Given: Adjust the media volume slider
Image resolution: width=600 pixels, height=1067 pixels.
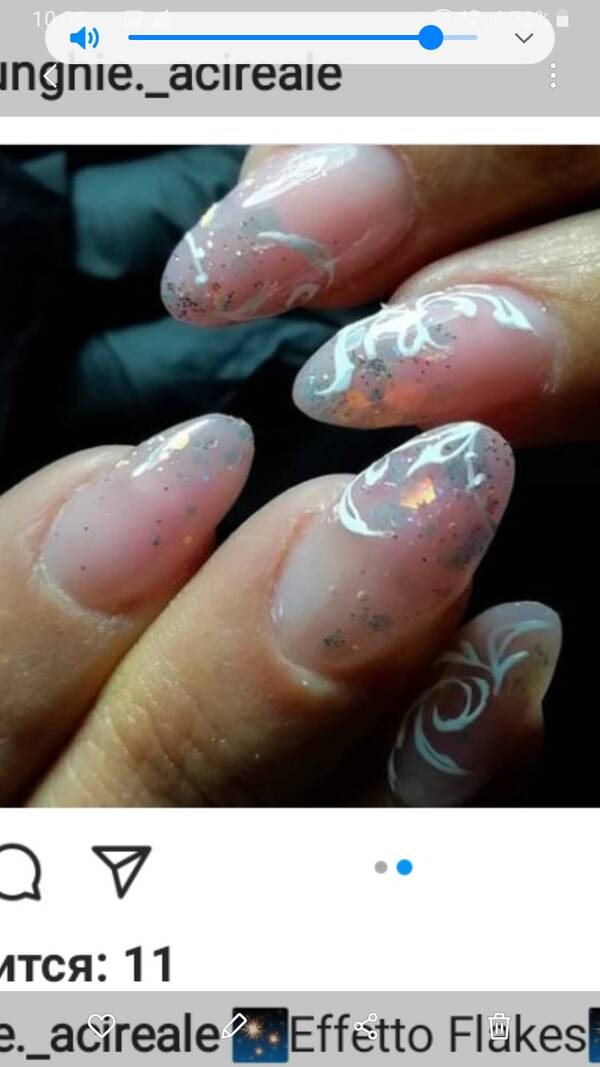Looking at the screenshot, I should pos(431,38).
